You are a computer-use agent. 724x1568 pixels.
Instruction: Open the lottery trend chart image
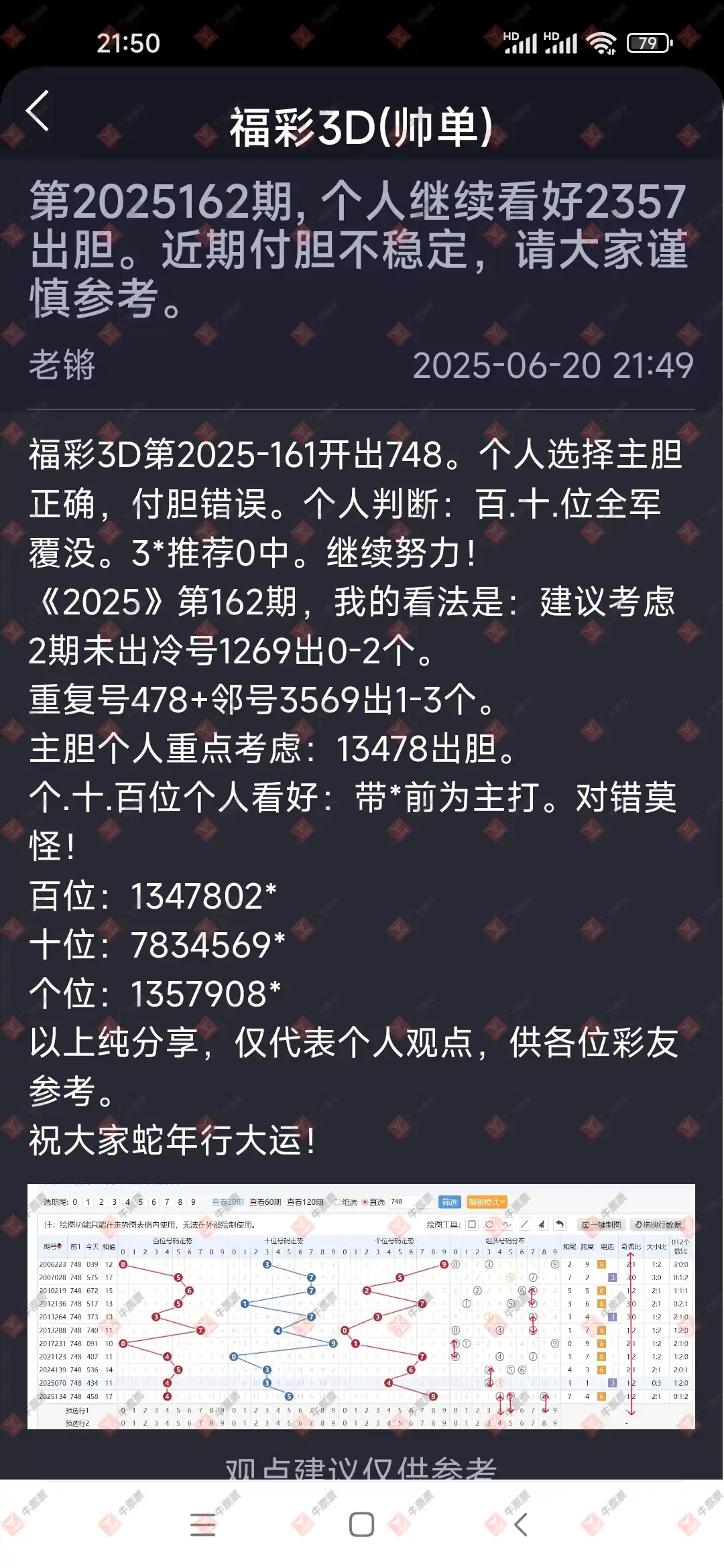[x=361, y=1306]
